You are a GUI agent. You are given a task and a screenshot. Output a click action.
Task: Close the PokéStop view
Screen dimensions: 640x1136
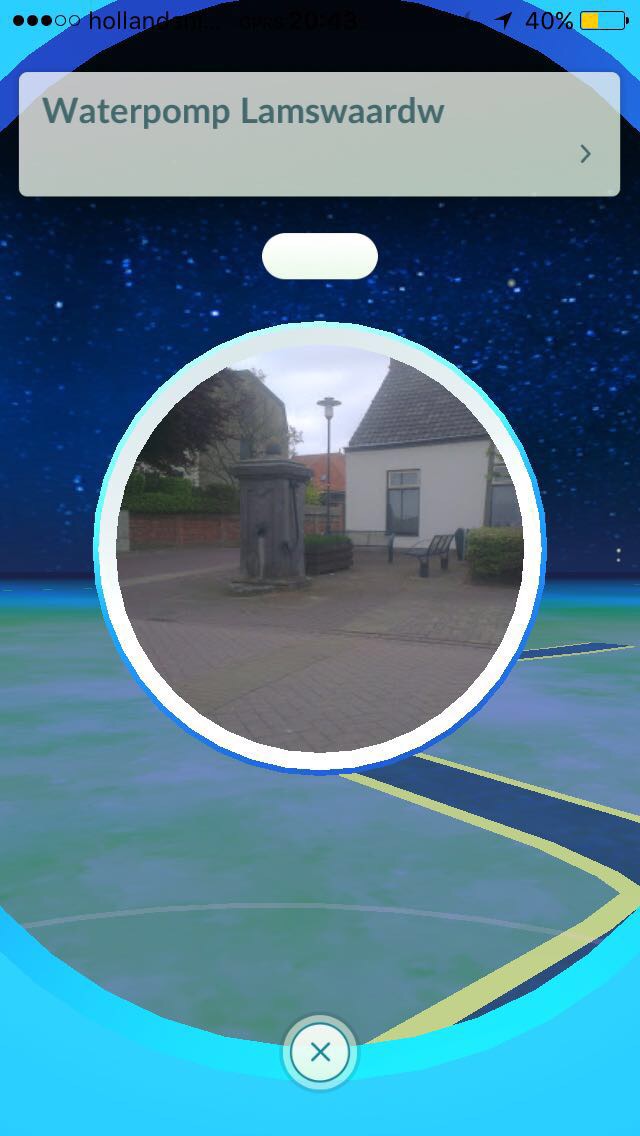click(x=320, y=1052)
